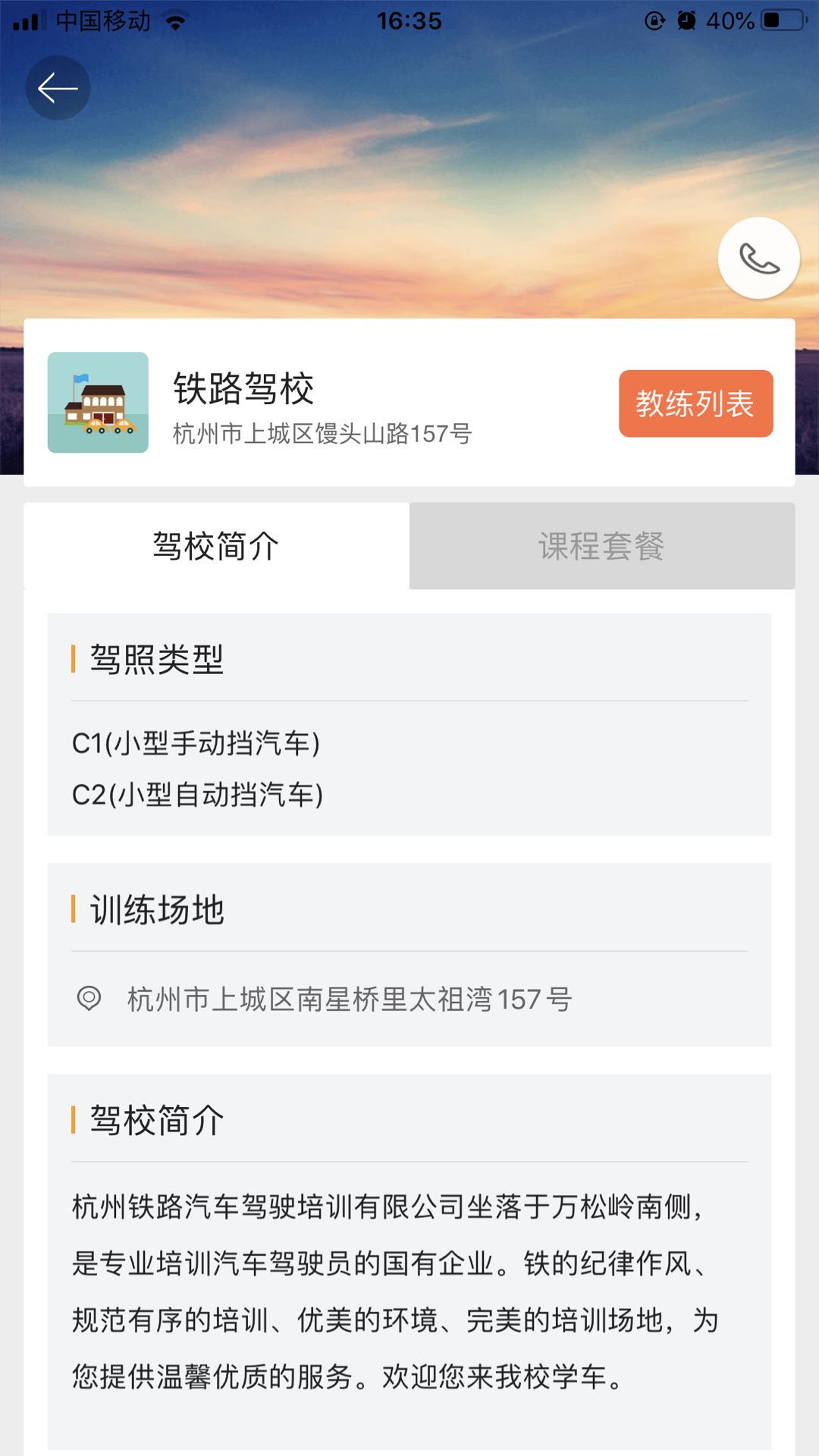The image size is (819, 1456).
Task: Go back using the arrow icon
Action: (x=58, y=88)
